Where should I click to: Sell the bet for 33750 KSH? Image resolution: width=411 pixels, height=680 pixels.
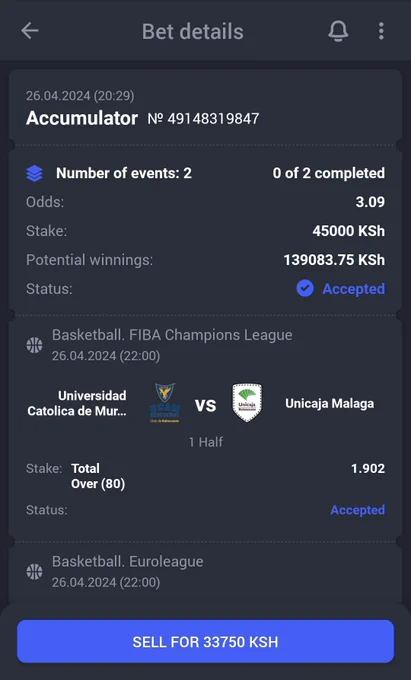click(206, 641)
